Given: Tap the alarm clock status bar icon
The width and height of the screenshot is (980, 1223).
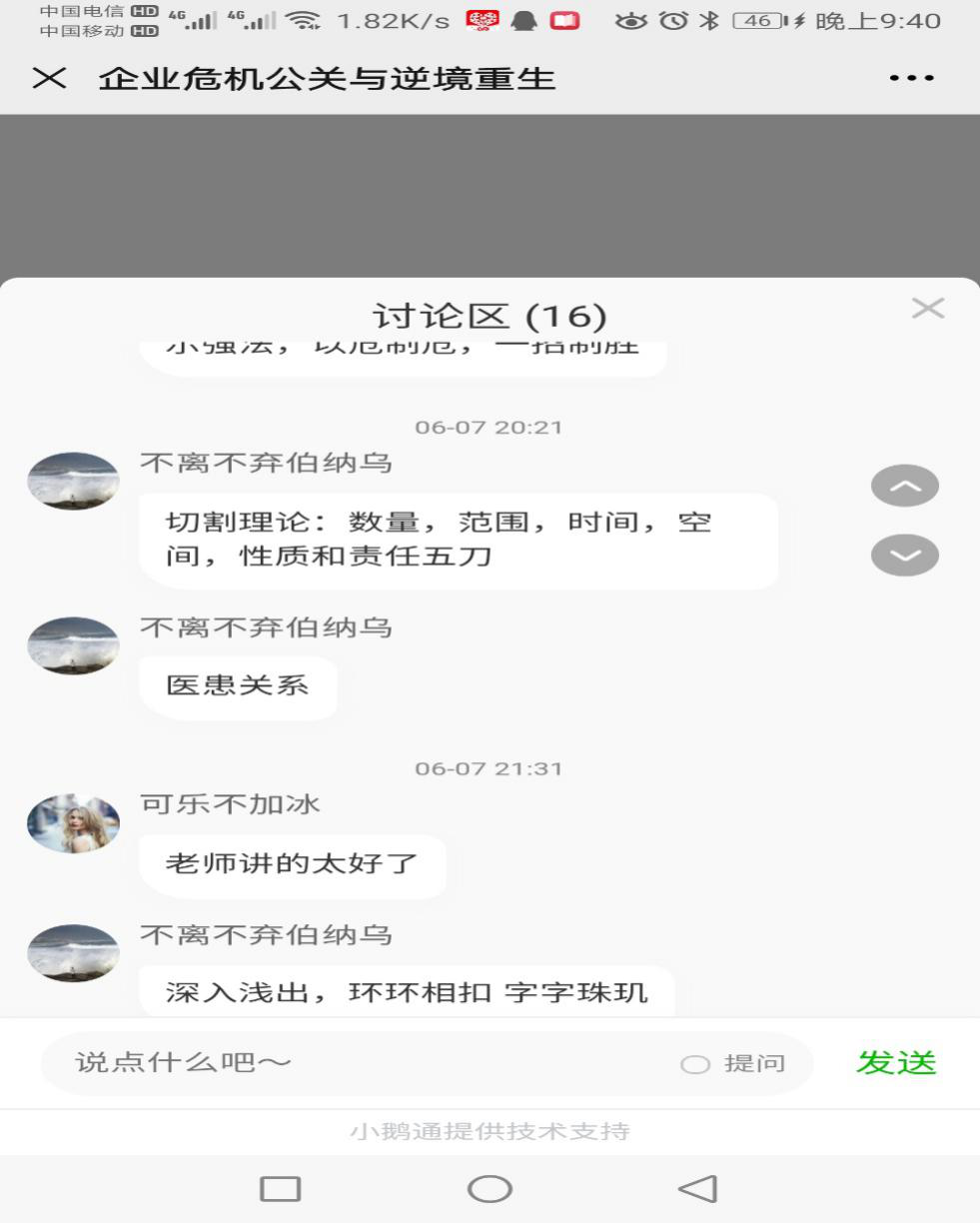Looking at the screenshot, I should tap(673, 20).
